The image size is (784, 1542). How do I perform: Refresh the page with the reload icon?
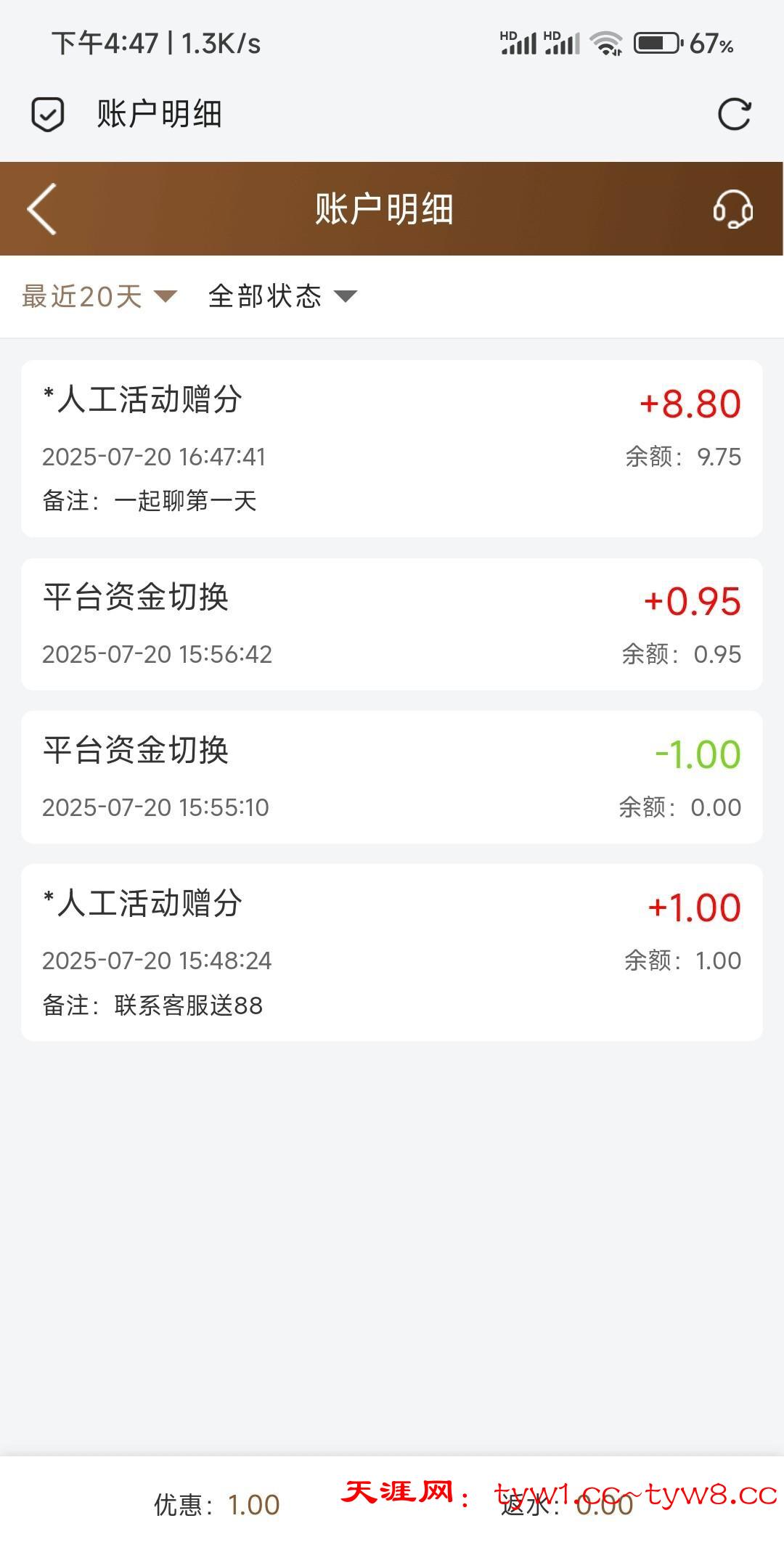[x=734, y=115]
